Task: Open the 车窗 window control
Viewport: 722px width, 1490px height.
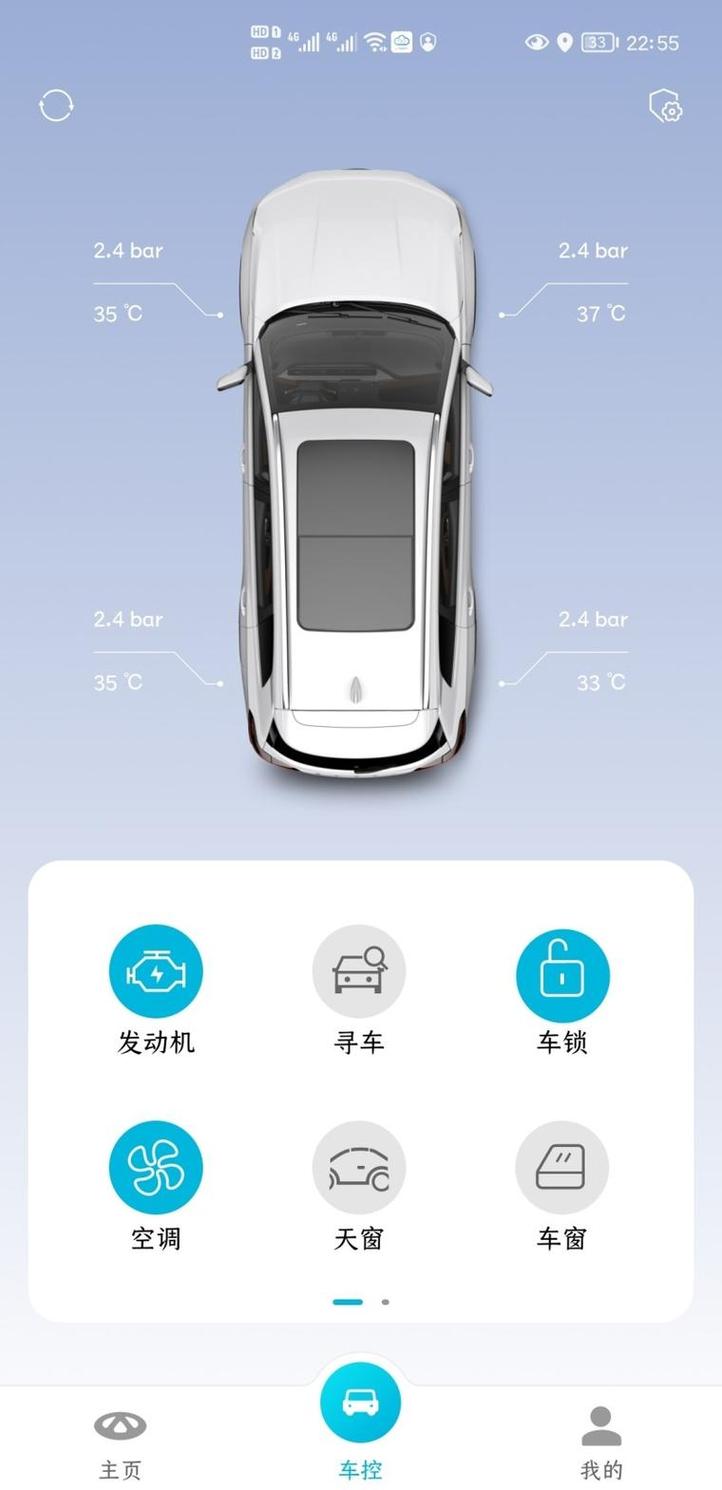Action: tap(562, 1167)
